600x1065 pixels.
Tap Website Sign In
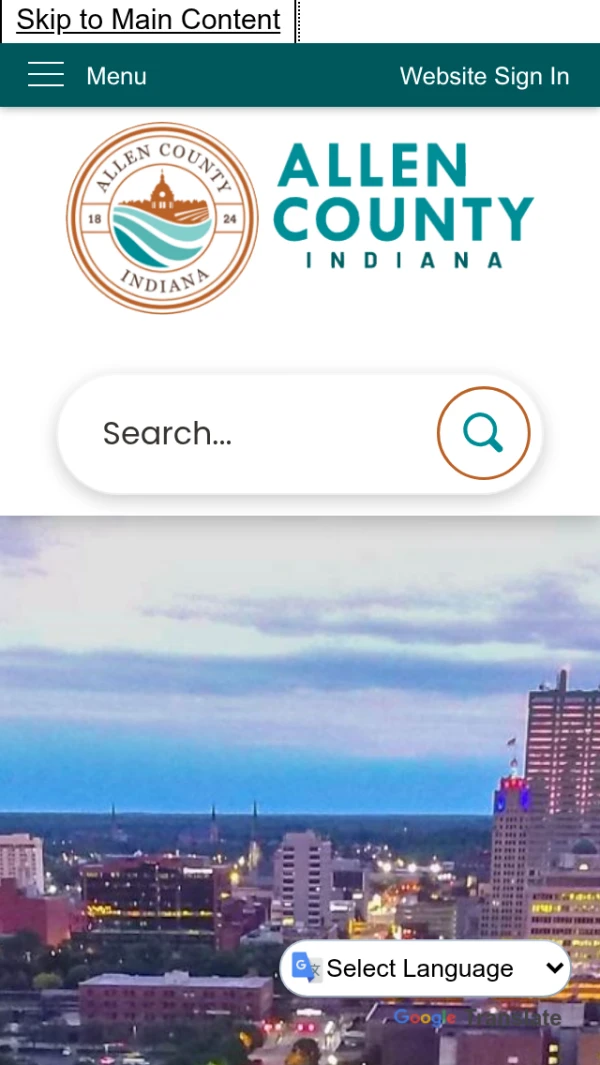pyautogui.click(x=484, y=76)
